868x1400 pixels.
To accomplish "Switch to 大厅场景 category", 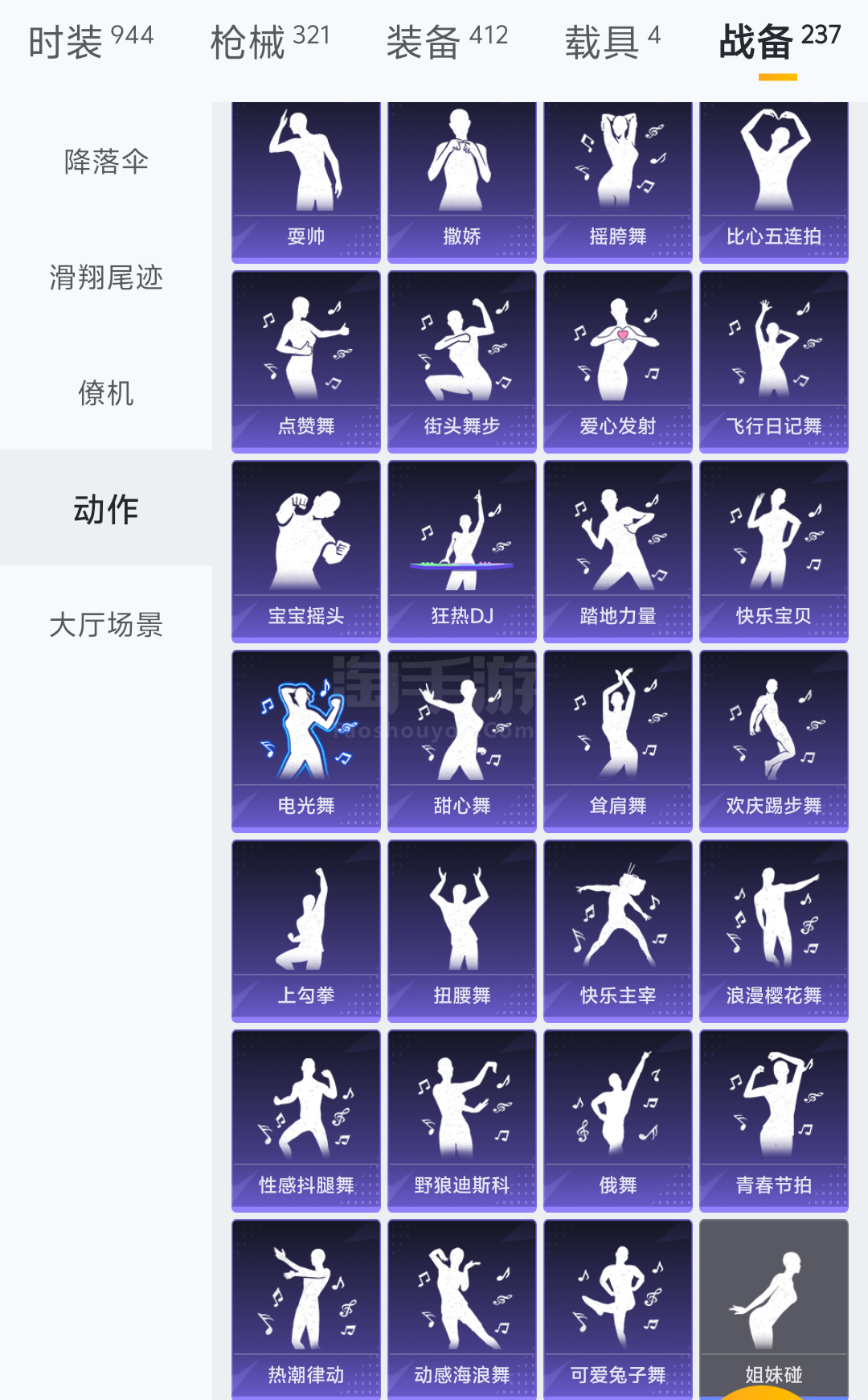I will (x=106, y=624).
